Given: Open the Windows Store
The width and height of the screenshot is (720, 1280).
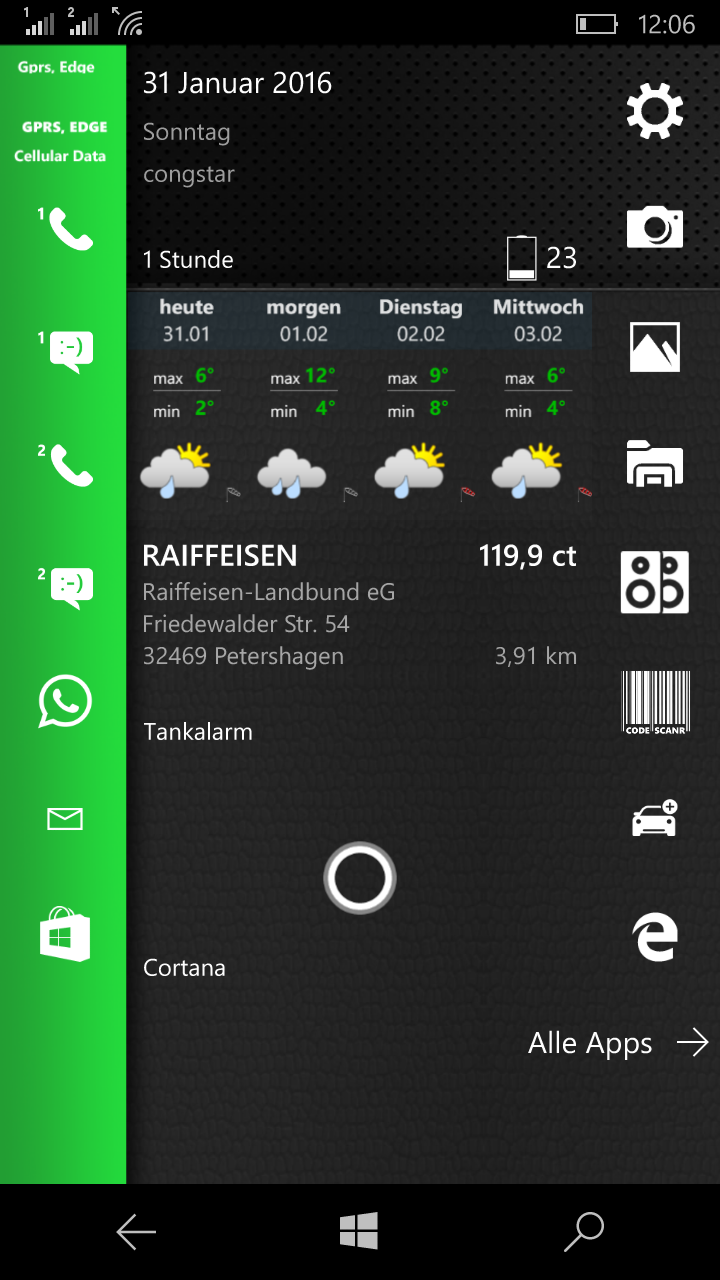Looking at the screenshot, I should pyautogui.click(x=65, y=934).
